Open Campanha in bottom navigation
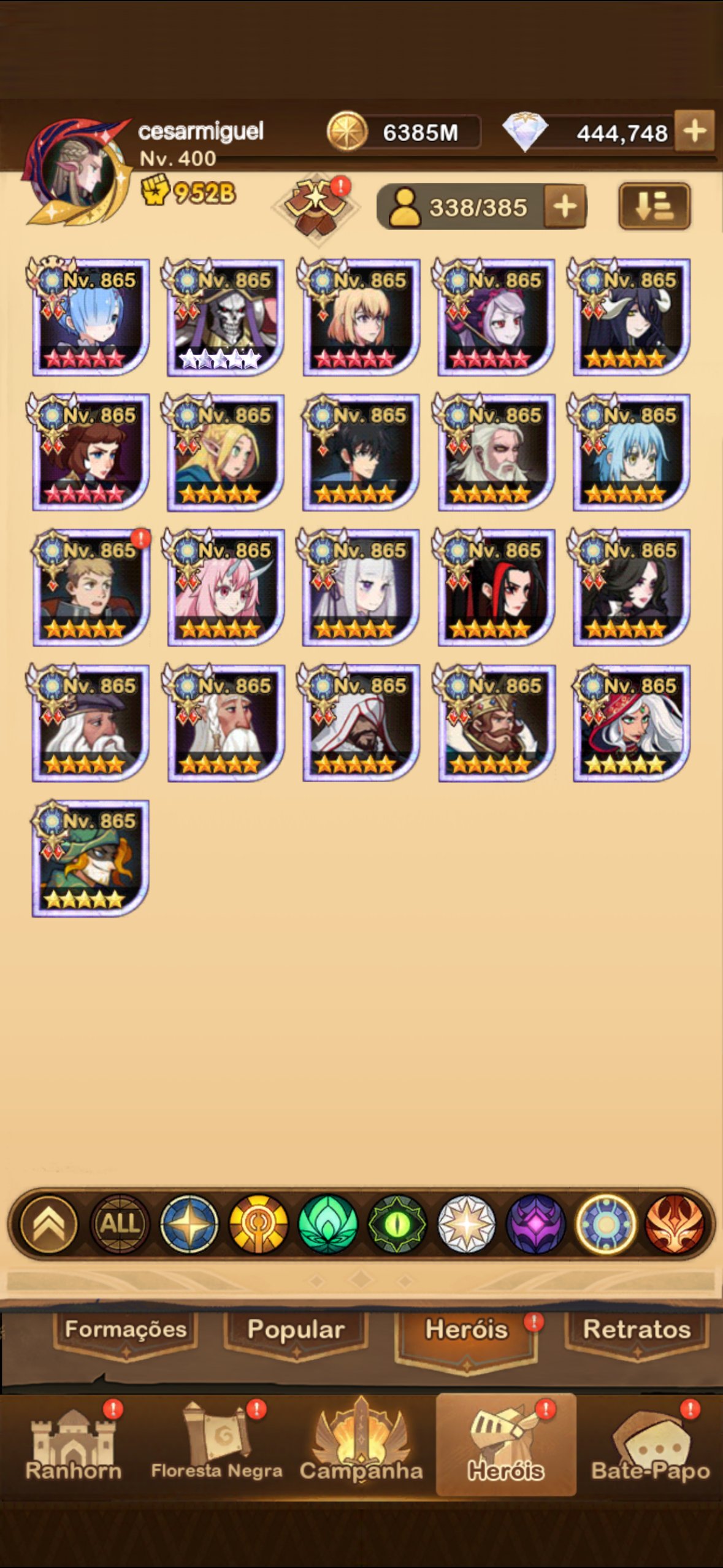Image resolution: width=723 pixels, height=1568 pixels. pyautogui.click(x=361, y=1447)
